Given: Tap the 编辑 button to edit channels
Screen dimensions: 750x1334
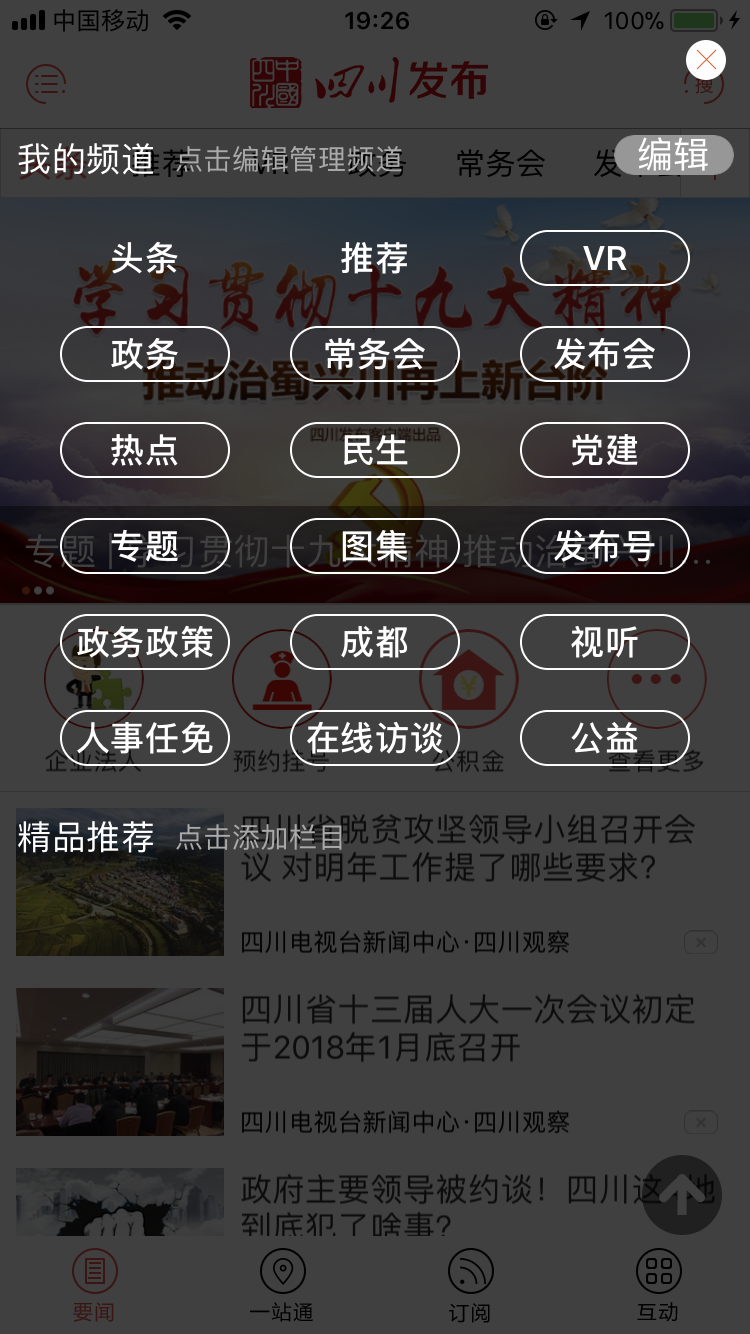Looking at the screenshot, I should click(x=674, y=155).
